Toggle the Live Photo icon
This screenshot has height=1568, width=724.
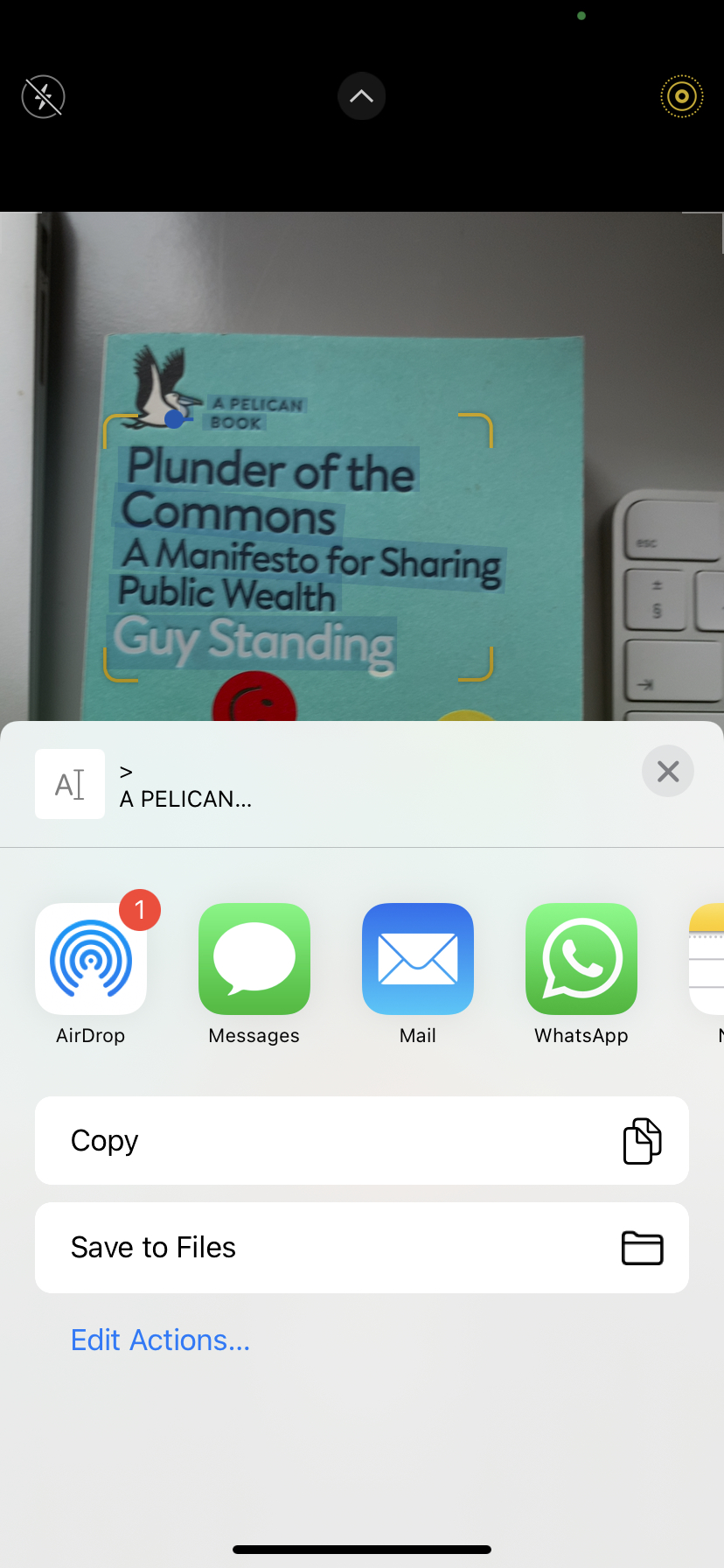(681, 96)
